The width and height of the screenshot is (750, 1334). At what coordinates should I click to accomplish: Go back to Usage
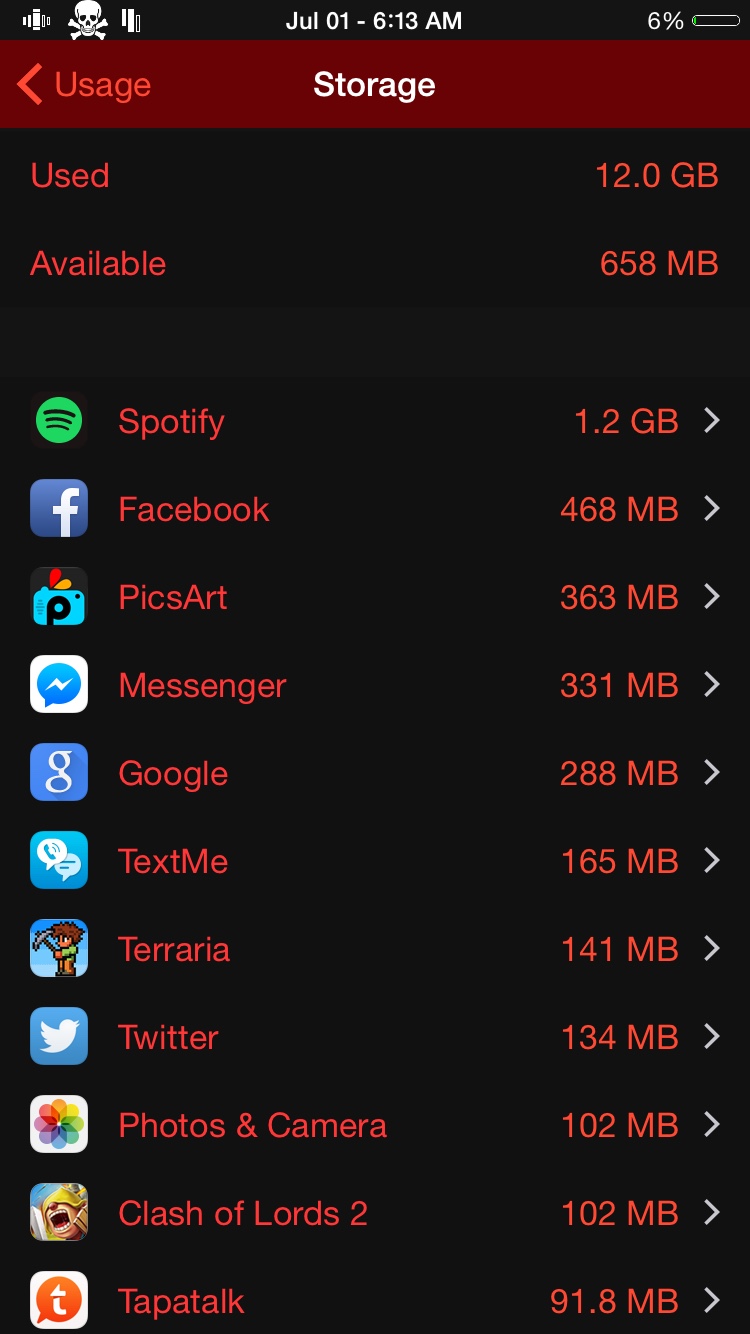pos(85,86)
